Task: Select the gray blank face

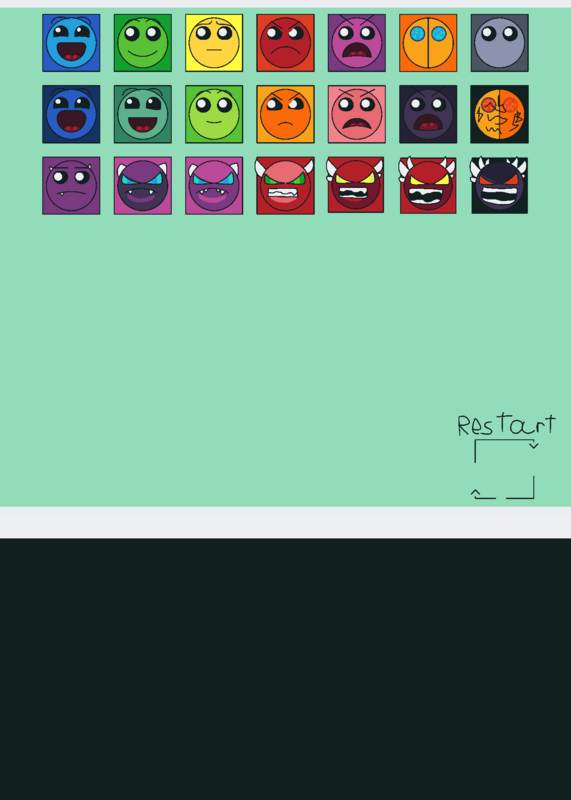Action: point(500,43)
